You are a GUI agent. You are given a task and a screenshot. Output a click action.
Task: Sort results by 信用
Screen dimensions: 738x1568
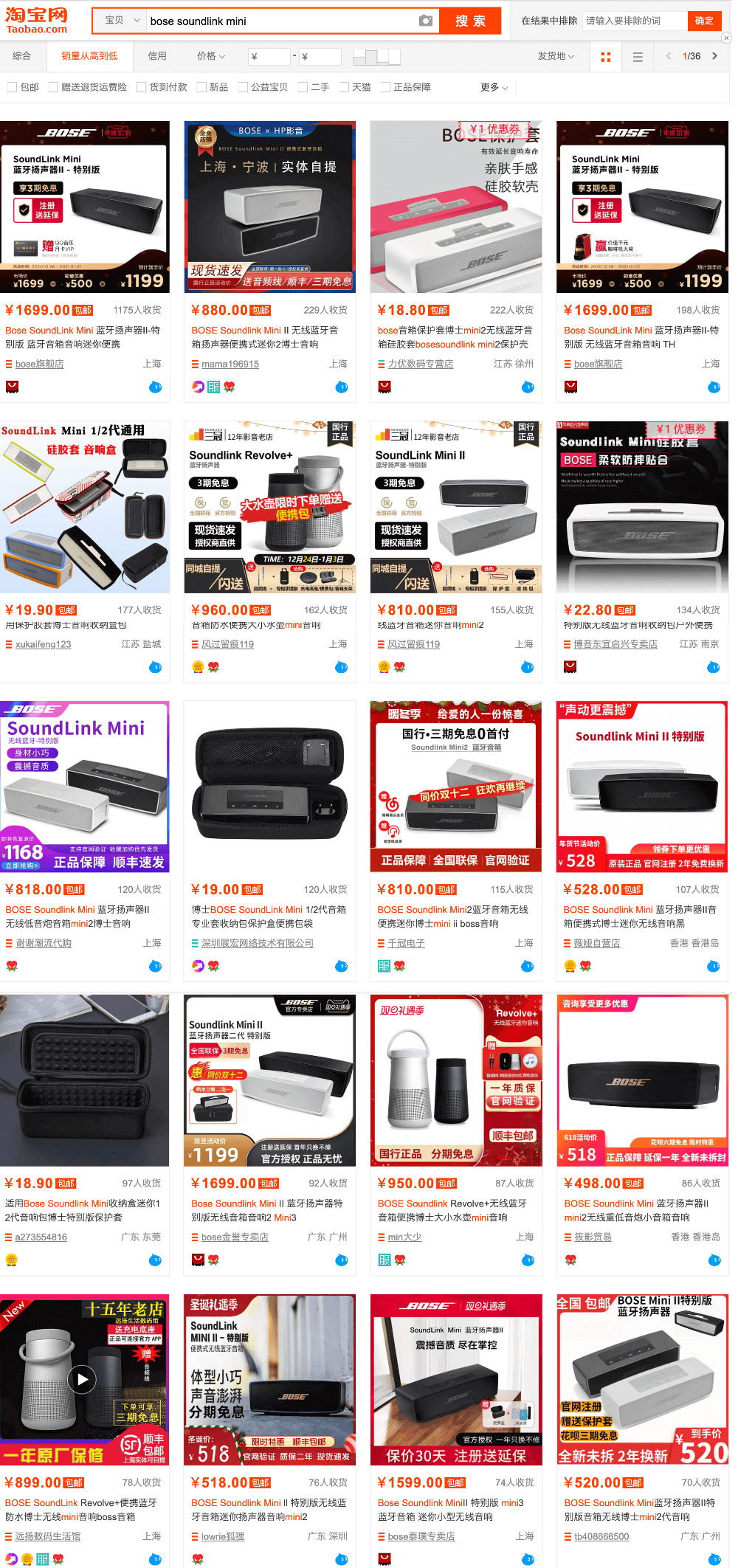pyautogui.click(x=157, y=56)
